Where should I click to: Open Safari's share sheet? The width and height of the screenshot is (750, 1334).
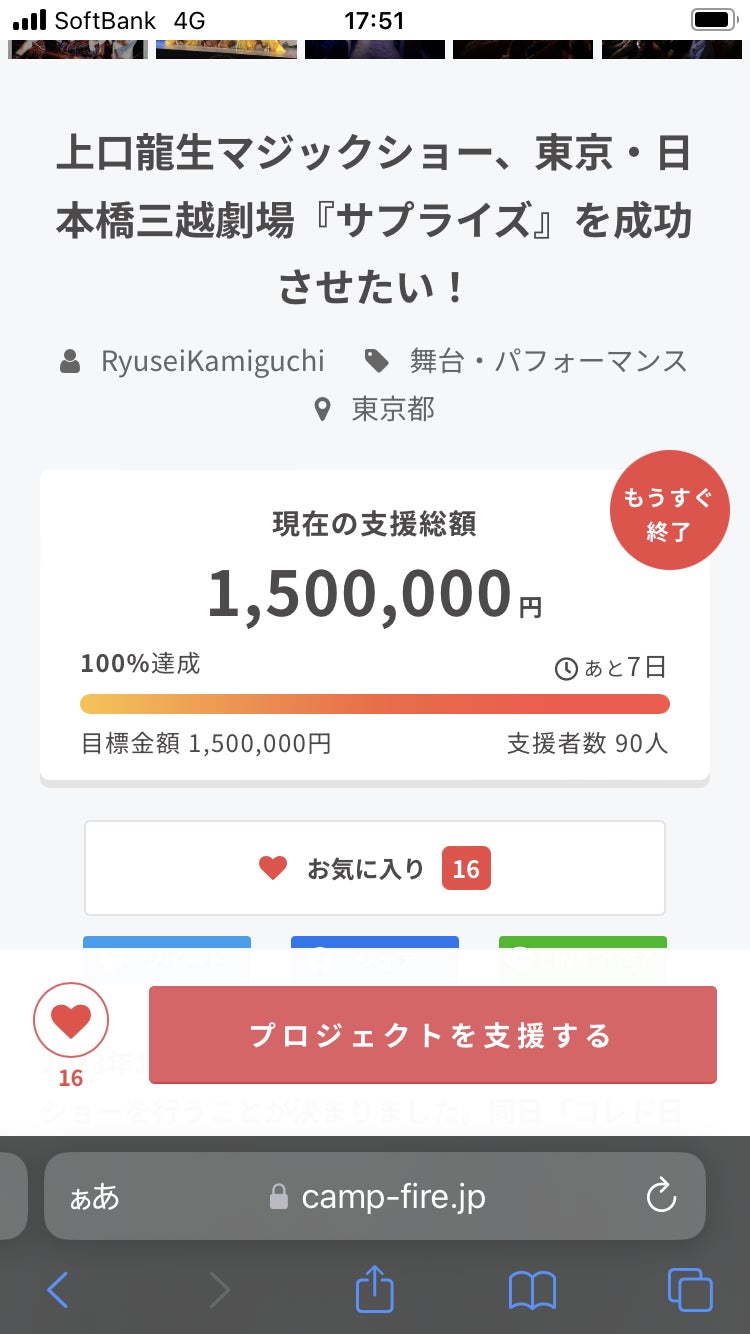[375, 1289]
